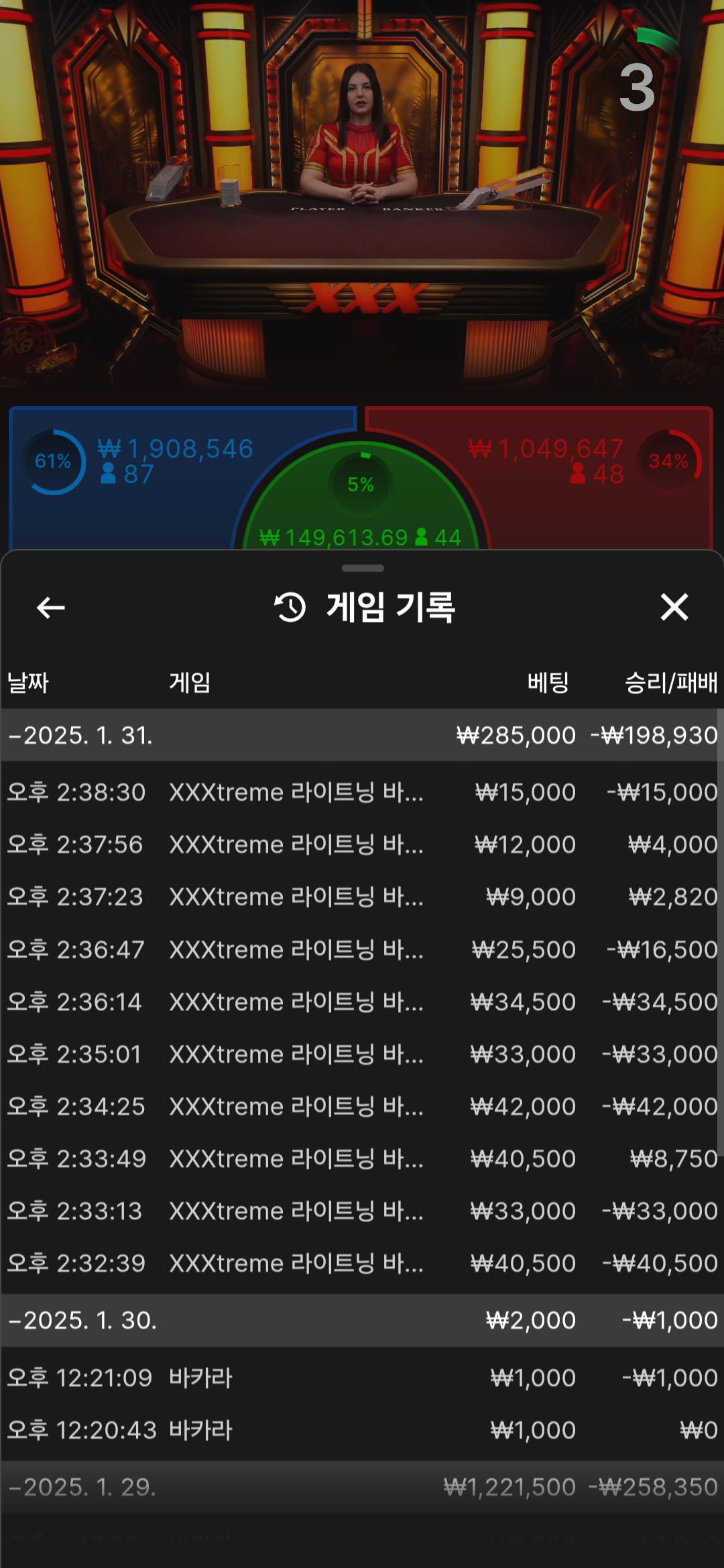Open the 오후 12:21:09 바카라 record
This screenshot has width=724, height=1568.
click(362, 1378)
